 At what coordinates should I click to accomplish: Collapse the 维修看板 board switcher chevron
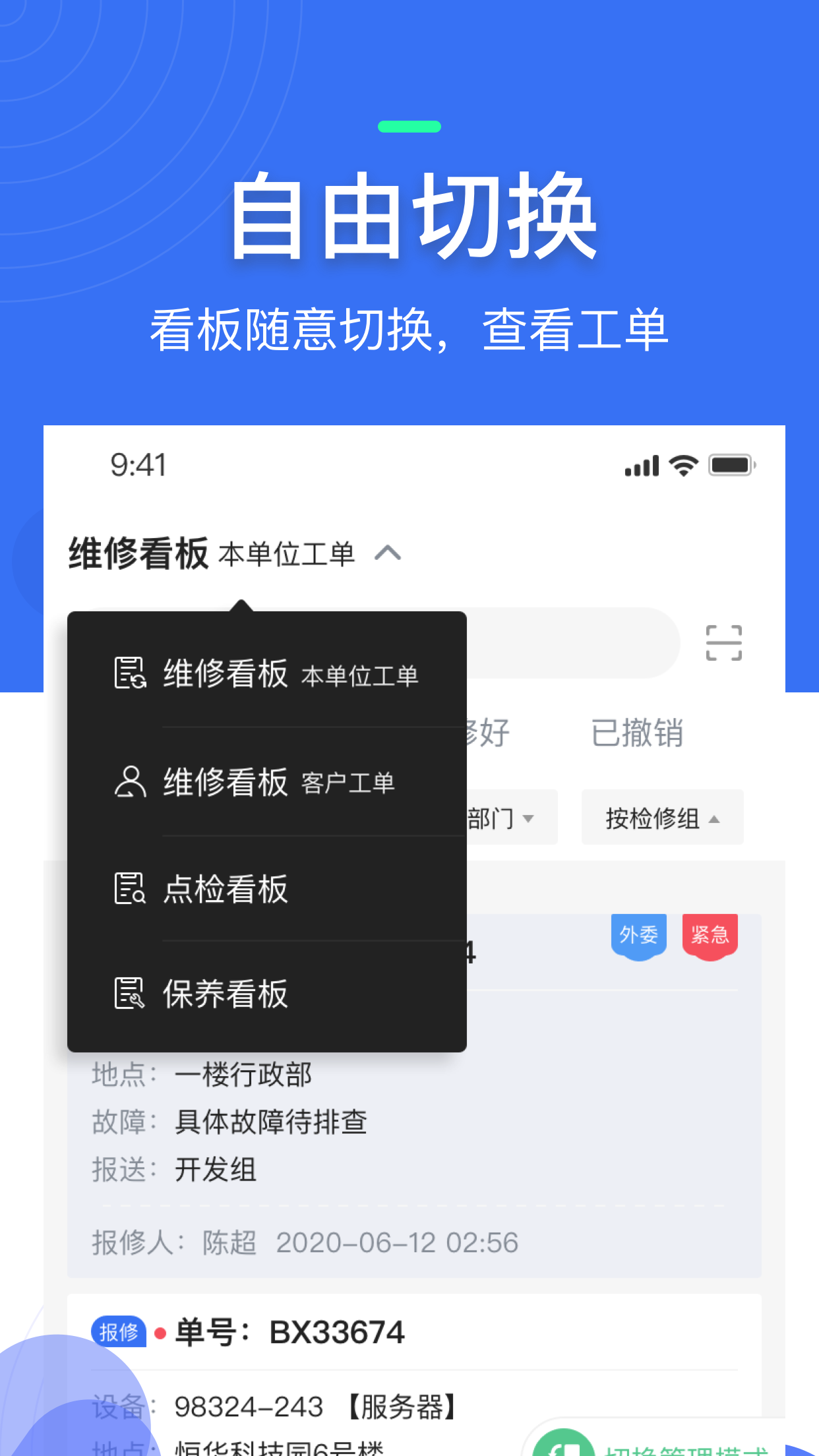[389, 554]
